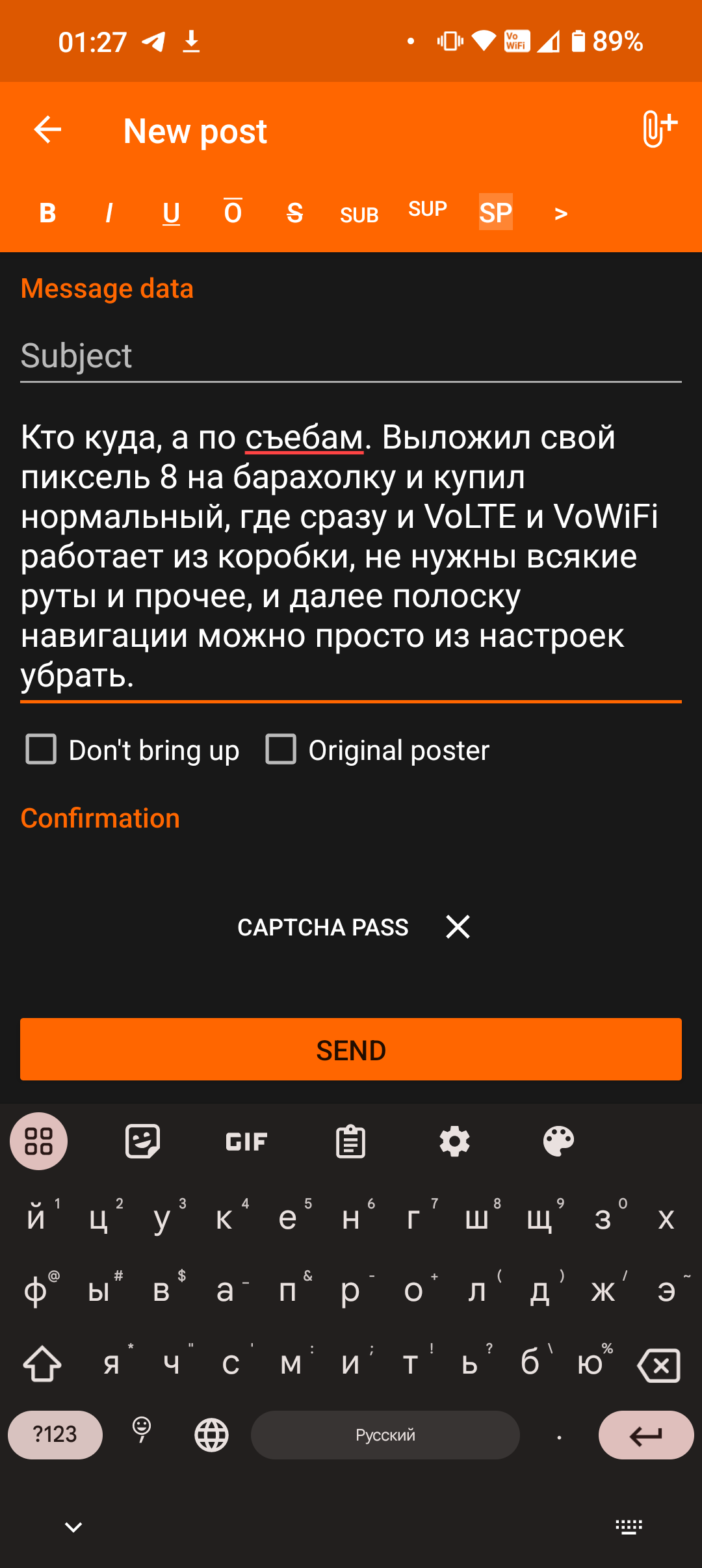The height and width of the screenshot is (1568, 702).
Task: Insert superscript SUP tag
Action: [x=427, y=209]
